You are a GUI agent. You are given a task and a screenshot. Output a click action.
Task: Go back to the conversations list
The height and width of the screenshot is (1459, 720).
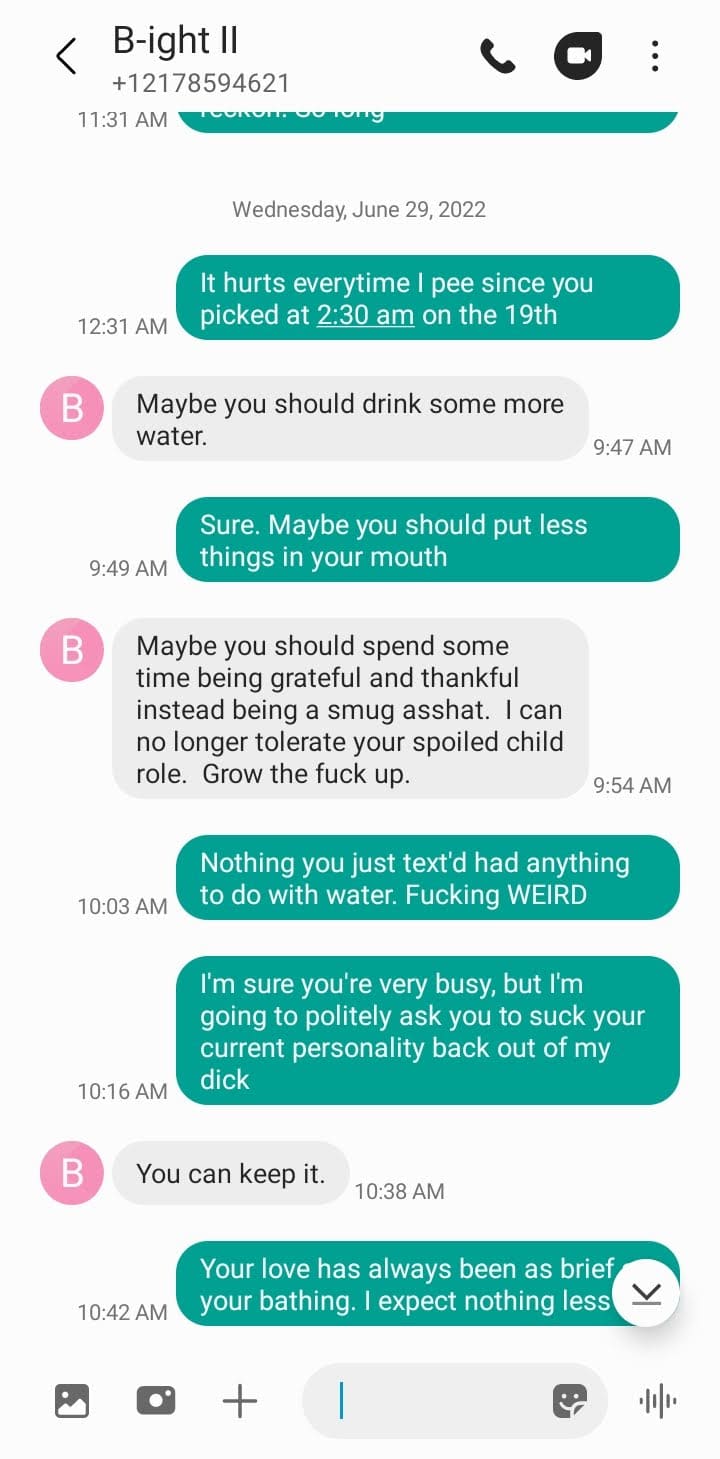coord(66,56)
